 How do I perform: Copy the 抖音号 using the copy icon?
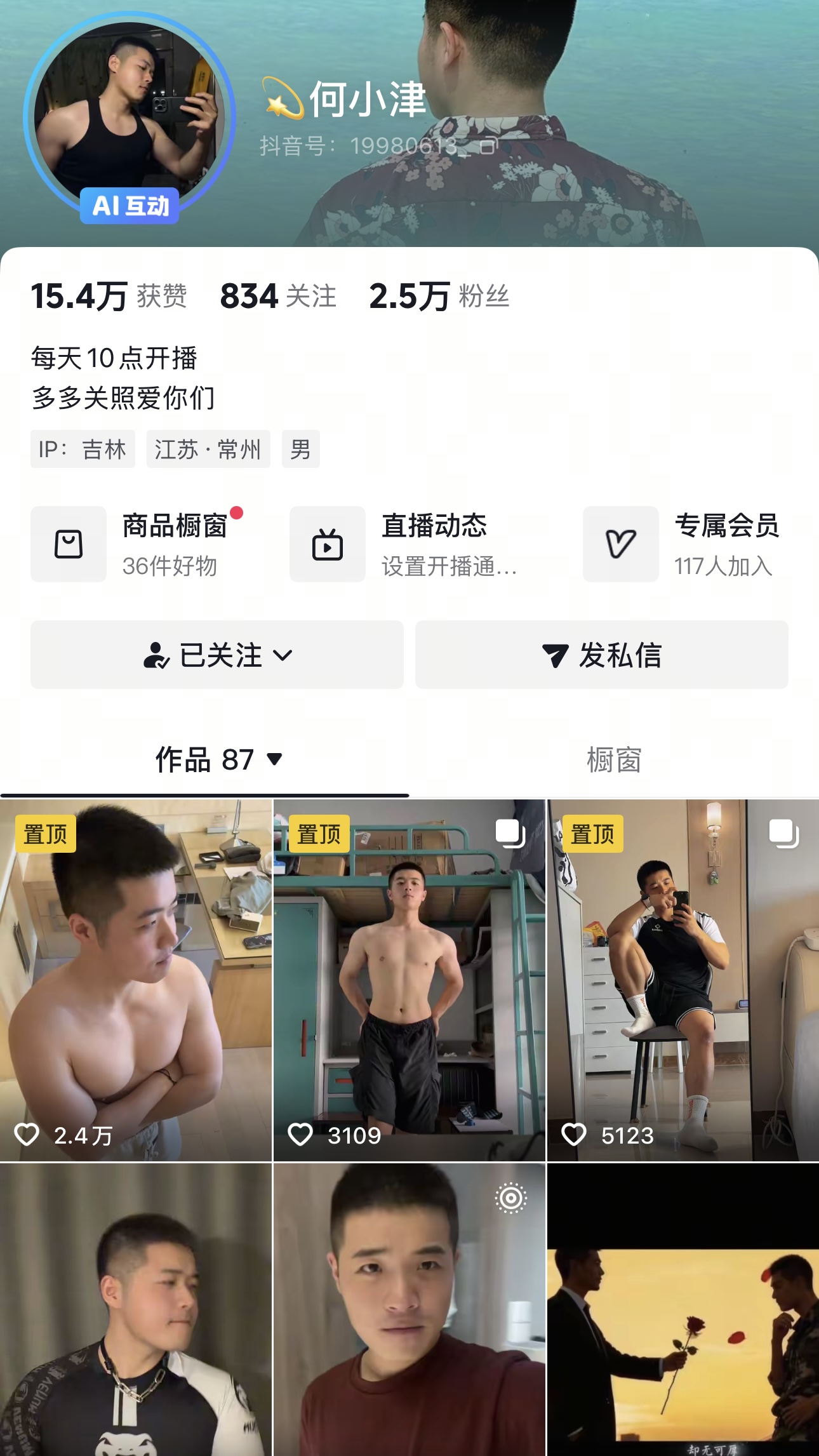point(488,146)
